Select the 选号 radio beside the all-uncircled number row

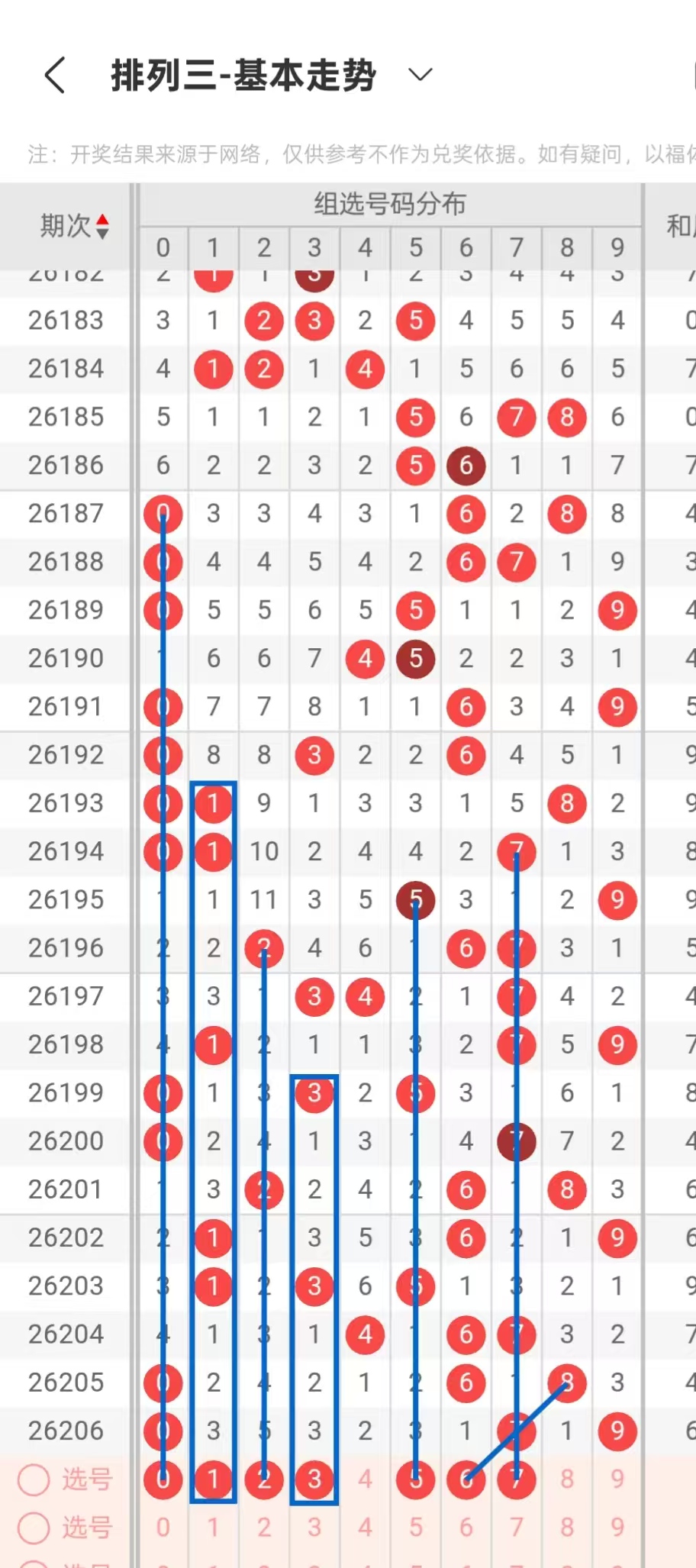pos(34,1528)
